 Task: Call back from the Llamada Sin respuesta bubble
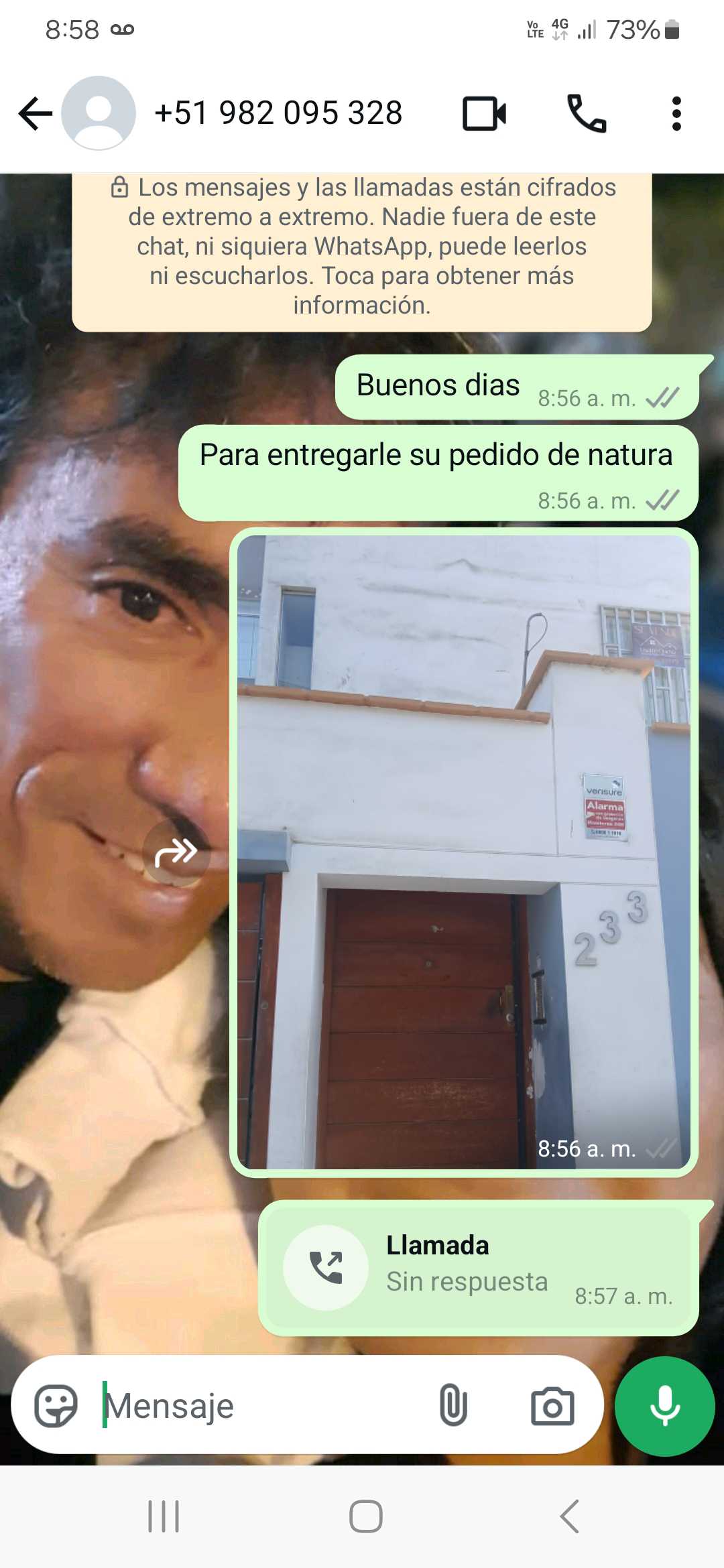[x=326, y=1267]
